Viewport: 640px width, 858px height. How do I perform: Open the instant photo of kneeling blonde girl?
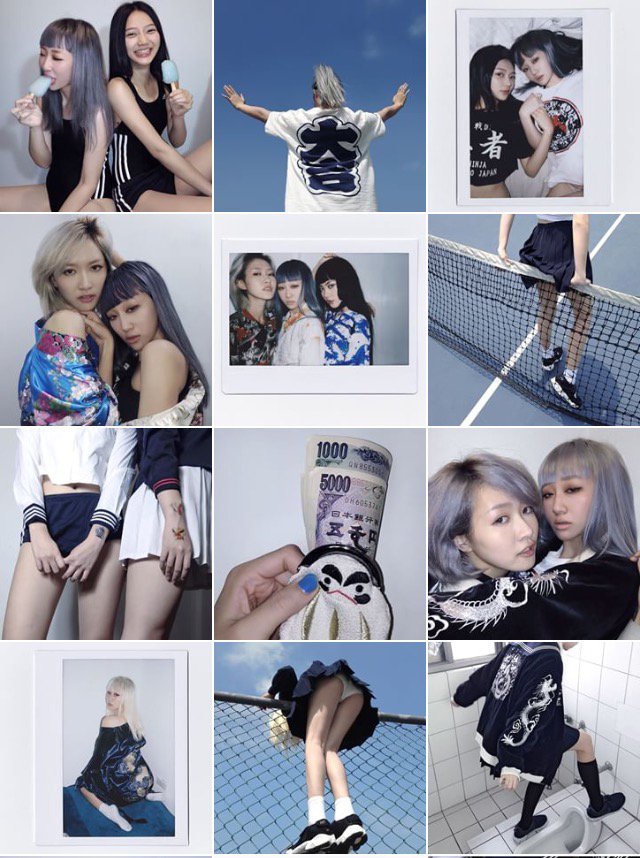click(105, 748)
